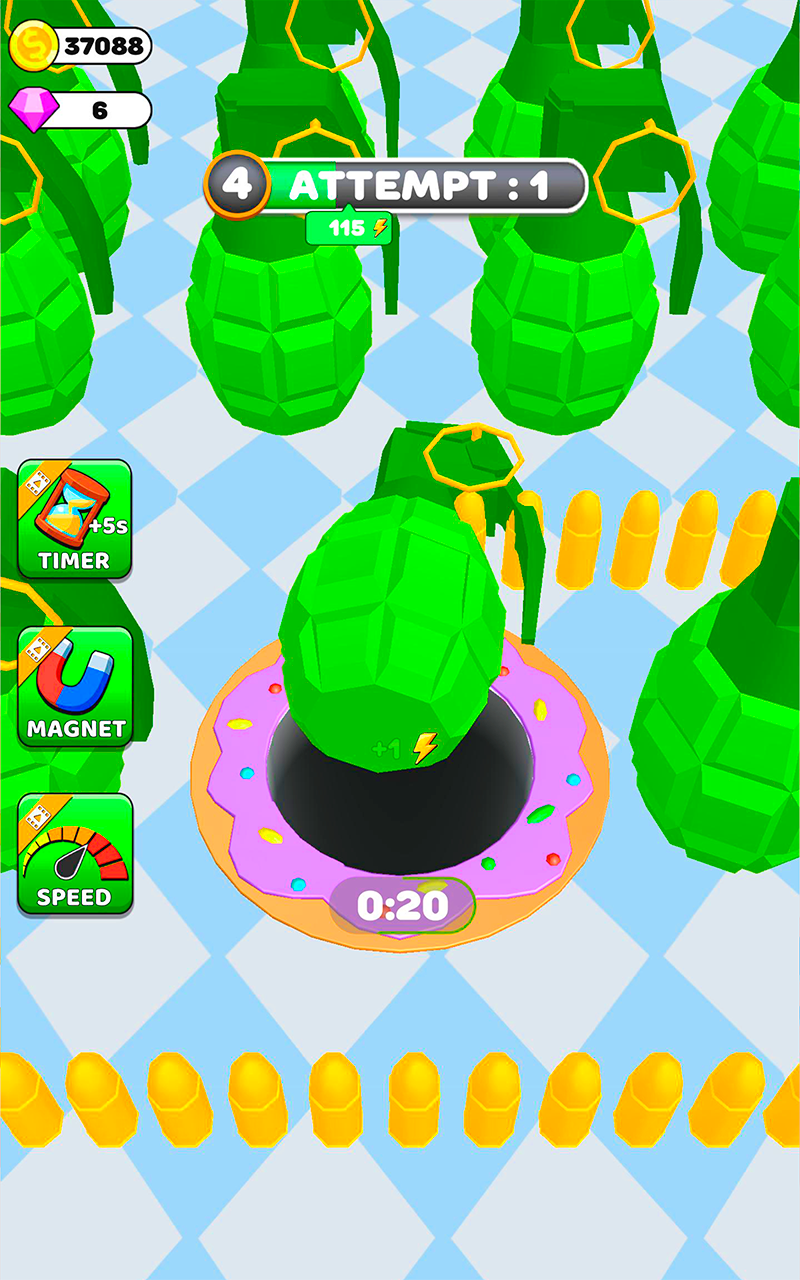Click the gold coin icon in the currency counter
The width and height of the screenshot is (800, 1280).
pyautogui.click(x=32, y=44)
